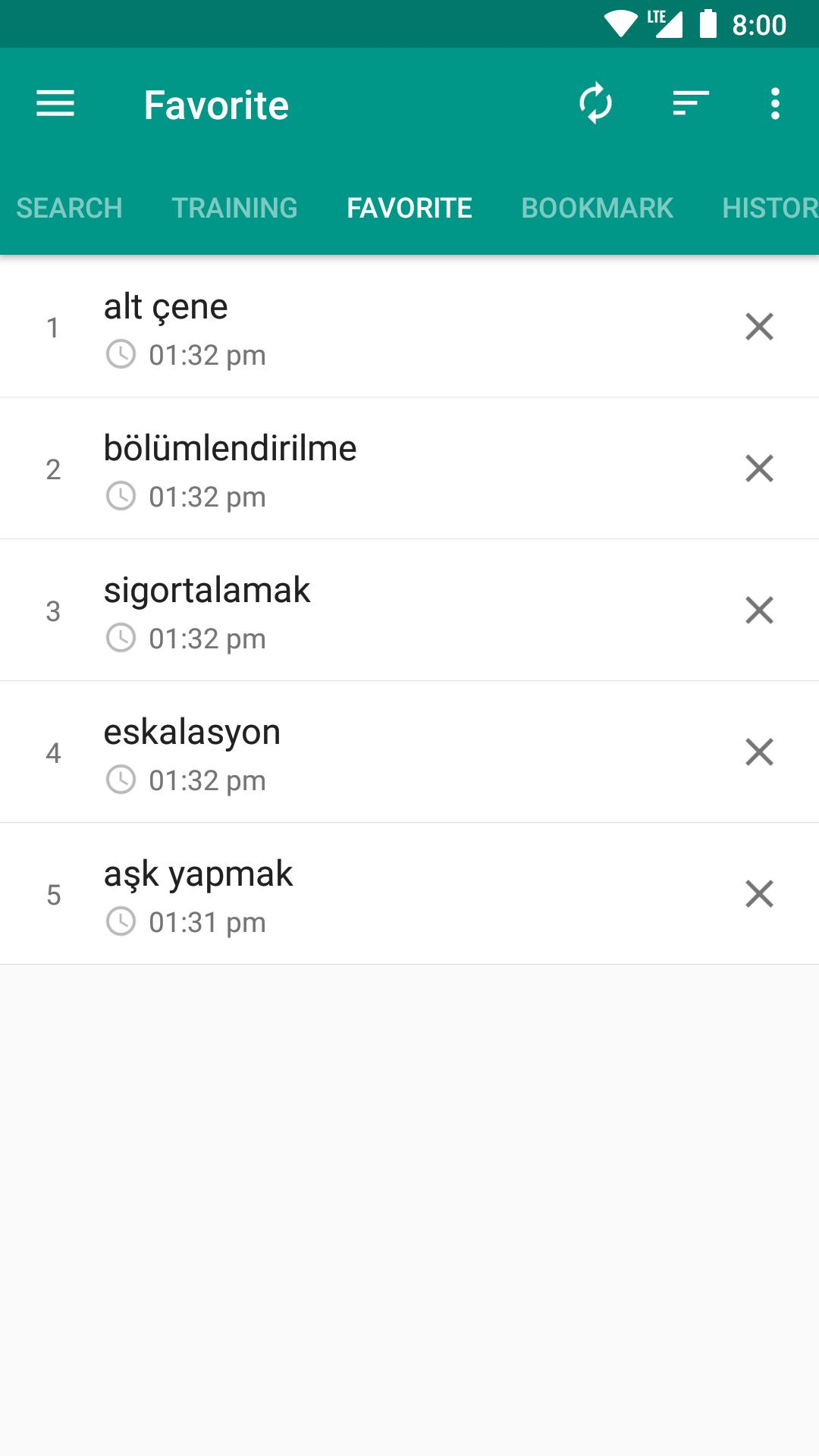This screenshot has height=1456, width=819.
Task: Select the Favorite tab
Action: (x=409, y=208)
